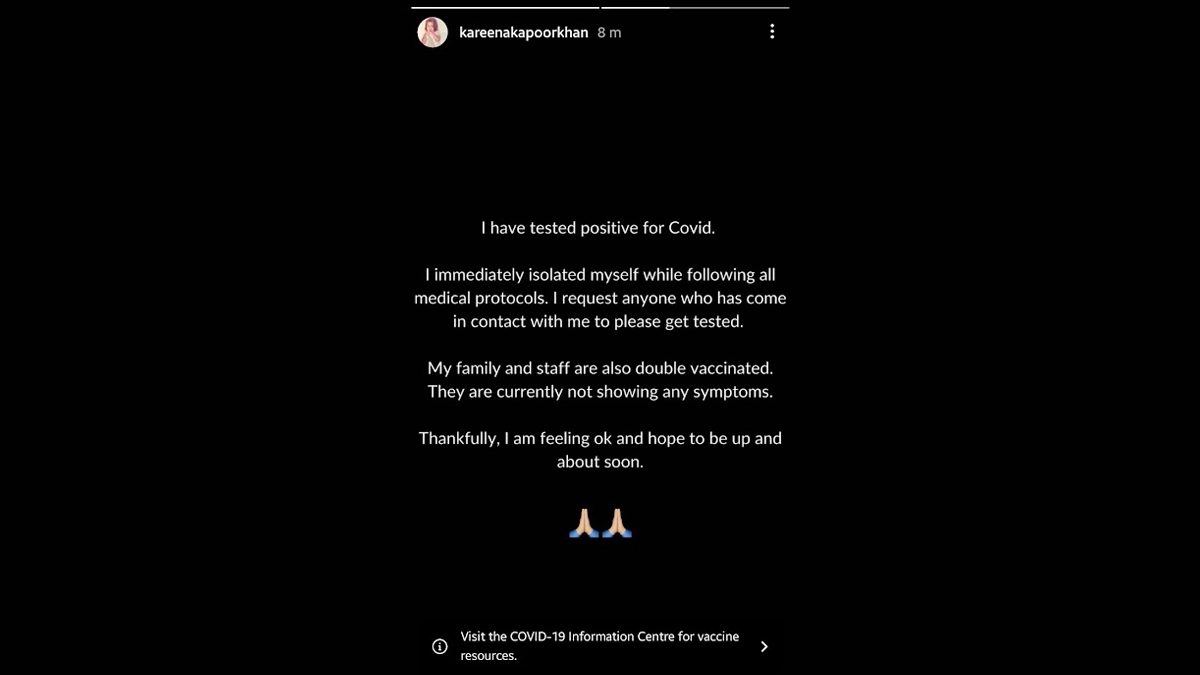This screenshot has height=675, width=1200.
Task: Visit the COVID-19 Information Centre
Action: click(x=600, y=646)
